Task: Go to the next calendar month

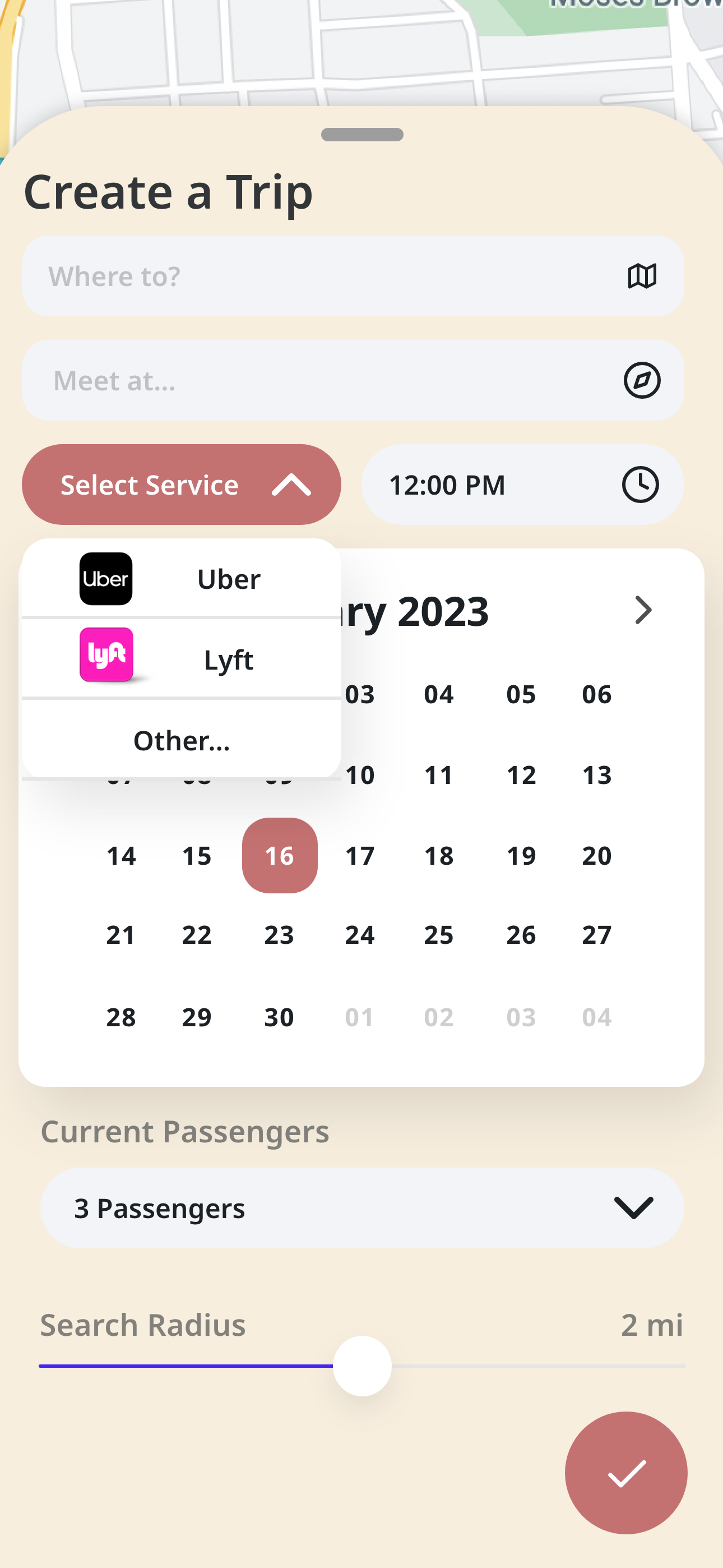Action: (643, 610)
